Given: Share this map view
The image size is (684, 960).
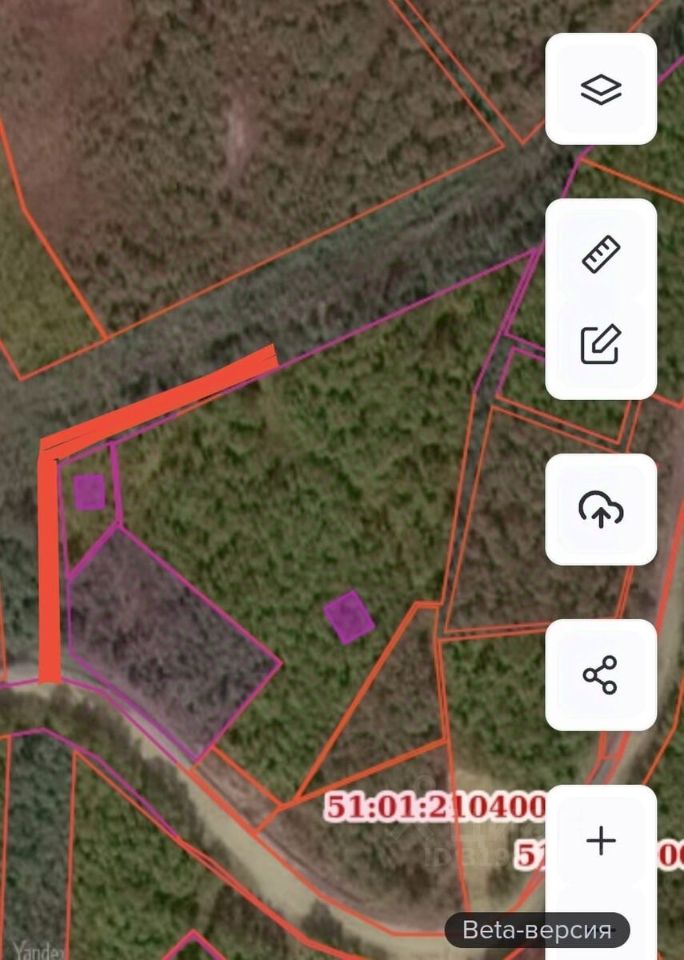Looking at the screenshot, I should point(601,676).
